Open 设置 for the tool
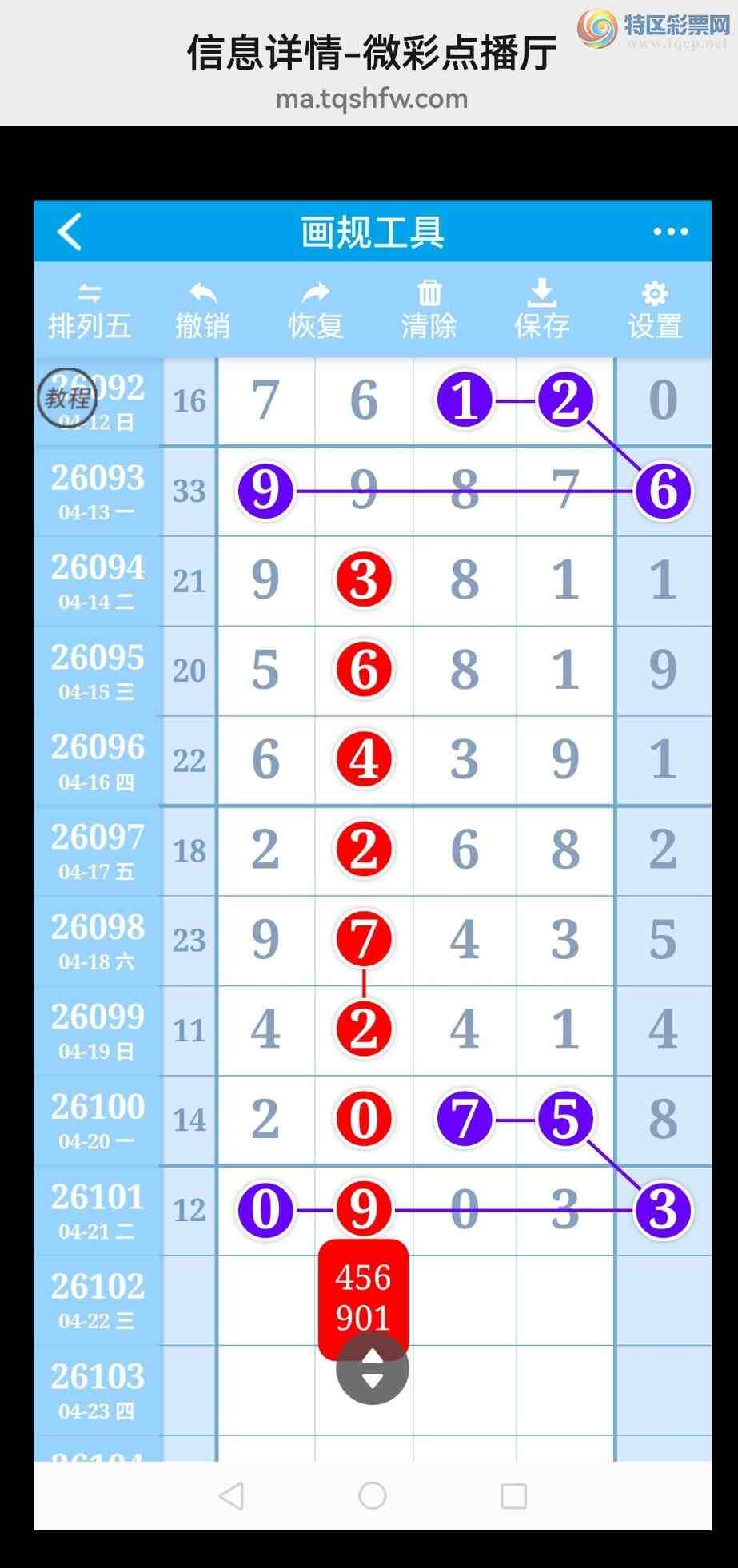This screenshot has width=738, height=1568. 655,311
